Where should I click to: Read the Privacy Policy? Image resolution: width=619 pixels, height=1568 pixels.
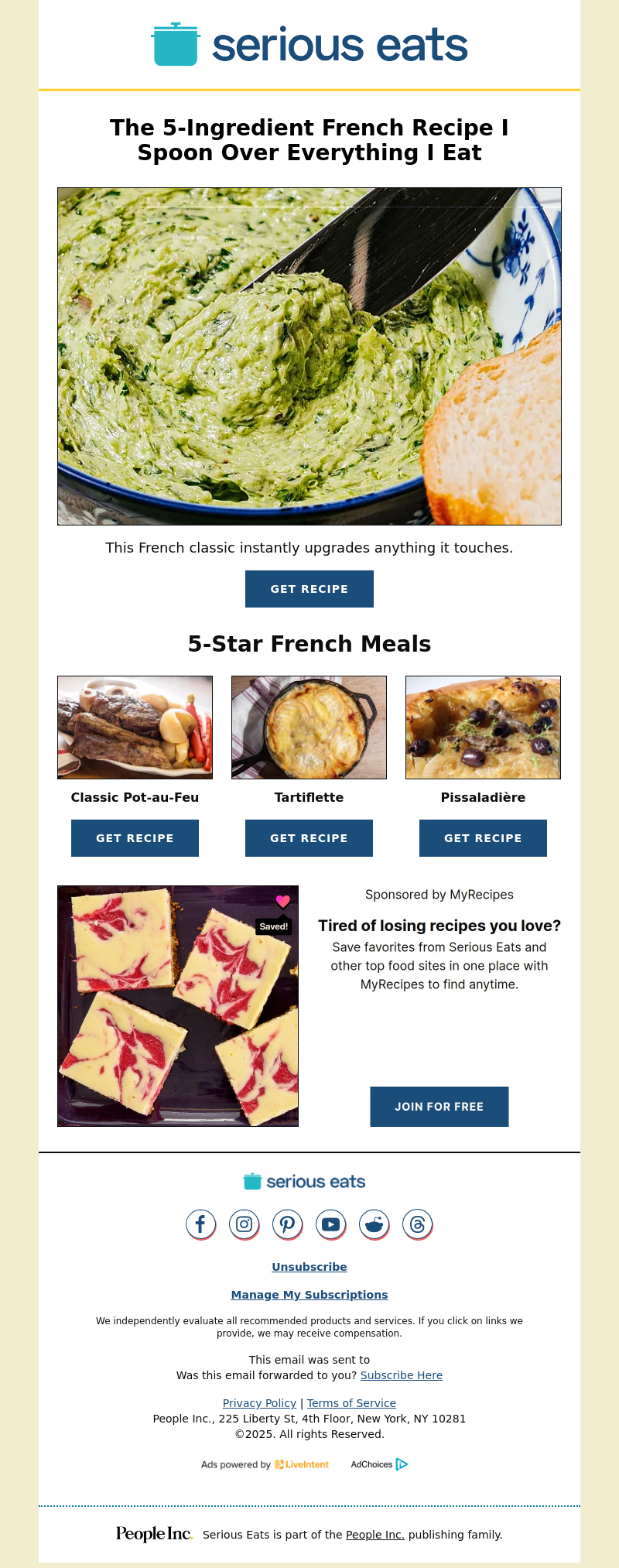point(259,1403)
